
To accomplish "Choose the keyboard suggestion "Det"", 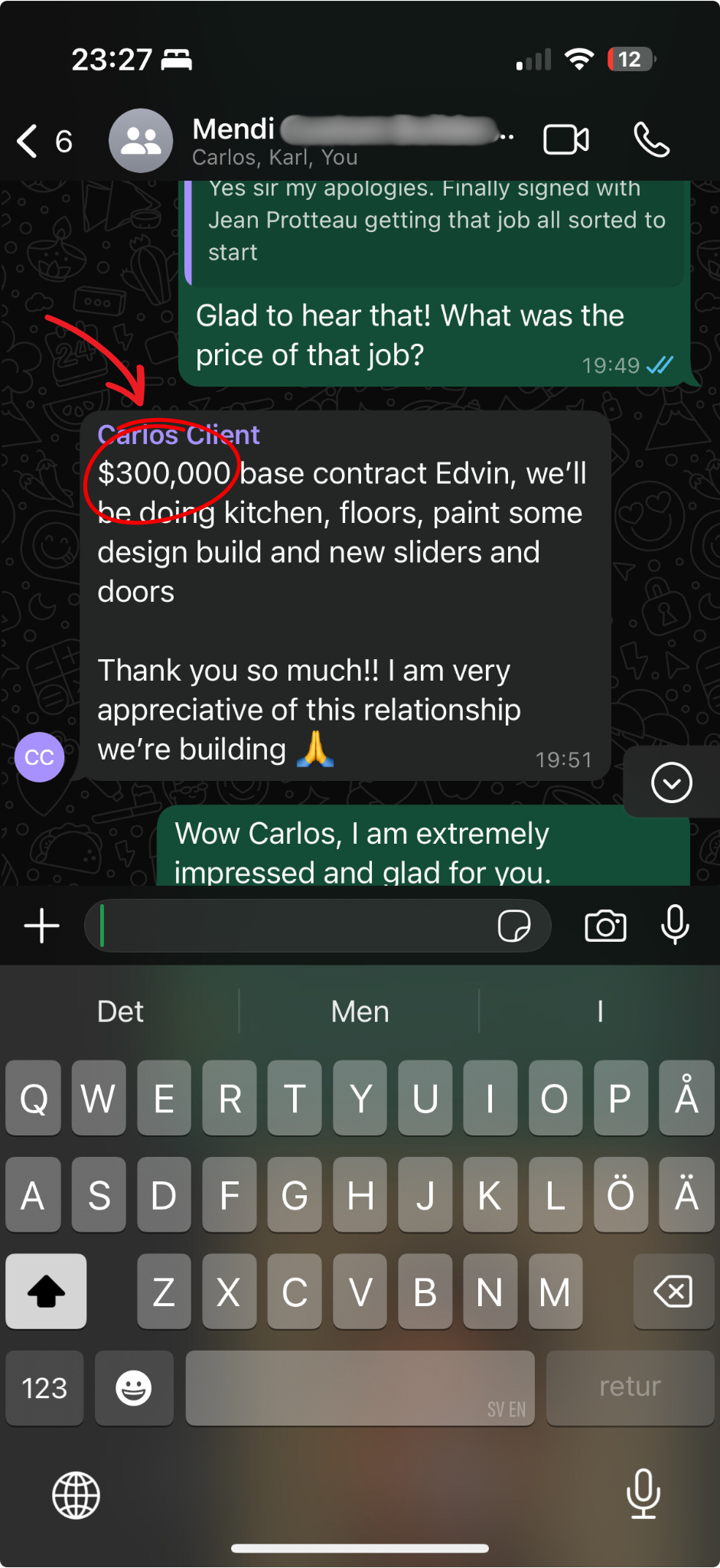I will coord(120,1011).
